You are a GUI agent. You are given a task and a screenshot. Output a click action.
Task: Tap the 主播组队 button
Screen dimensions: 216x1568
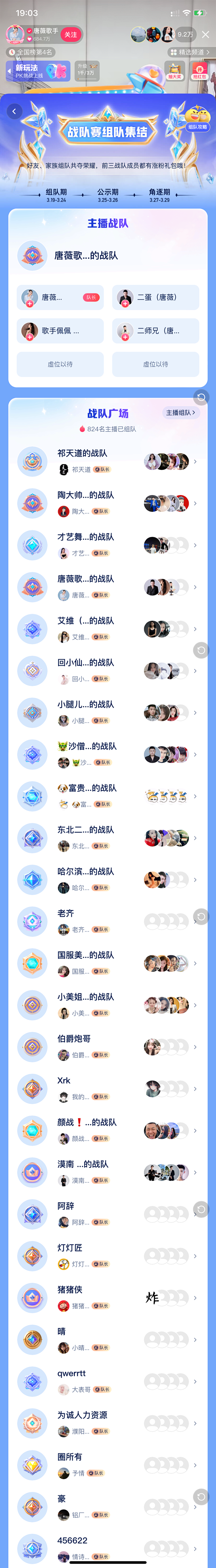(x=181, y=413)
